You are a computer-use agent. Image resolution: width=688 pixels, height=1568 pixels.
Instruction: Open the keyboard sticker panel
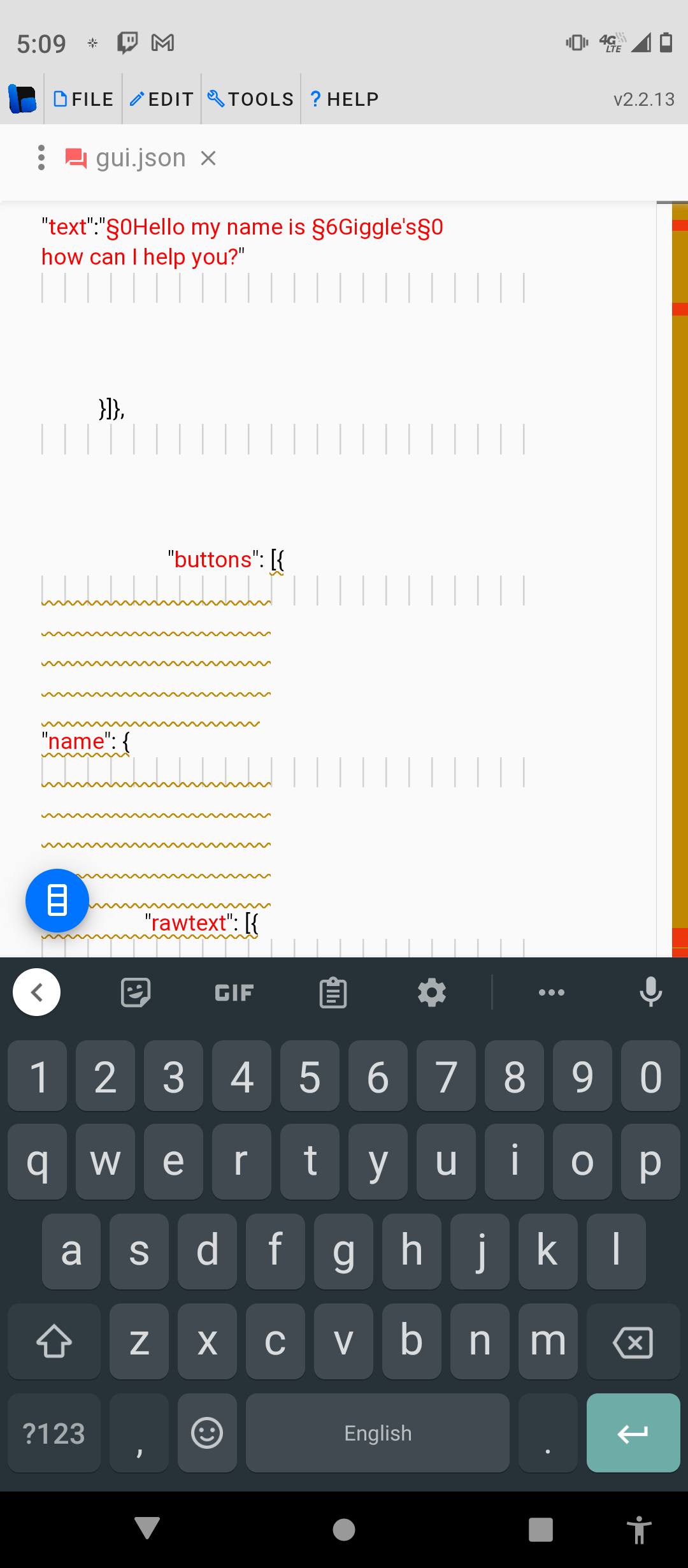click(136, 992)
